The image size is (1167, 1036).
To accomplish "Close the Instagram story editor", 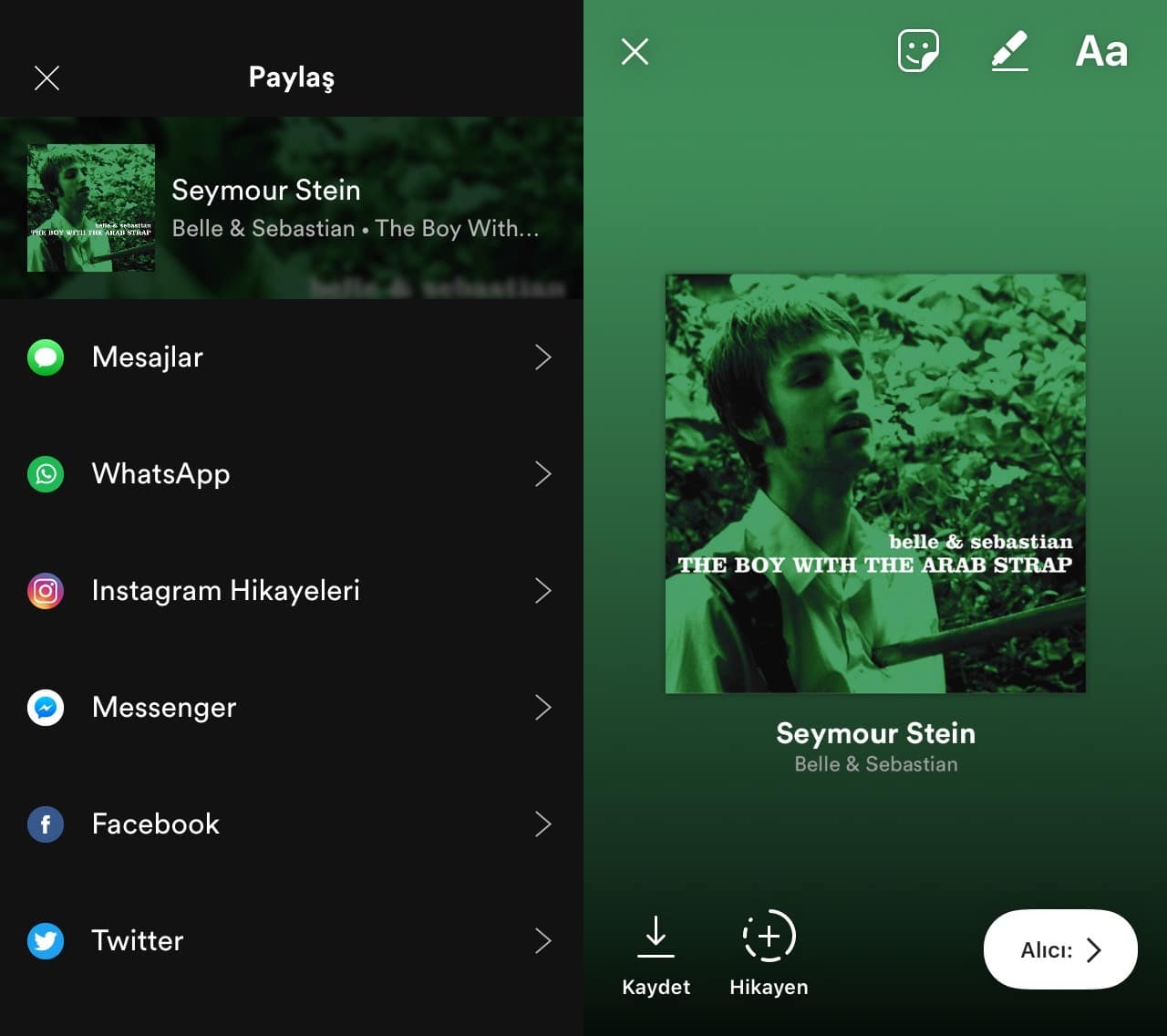I will click(635, 51).
